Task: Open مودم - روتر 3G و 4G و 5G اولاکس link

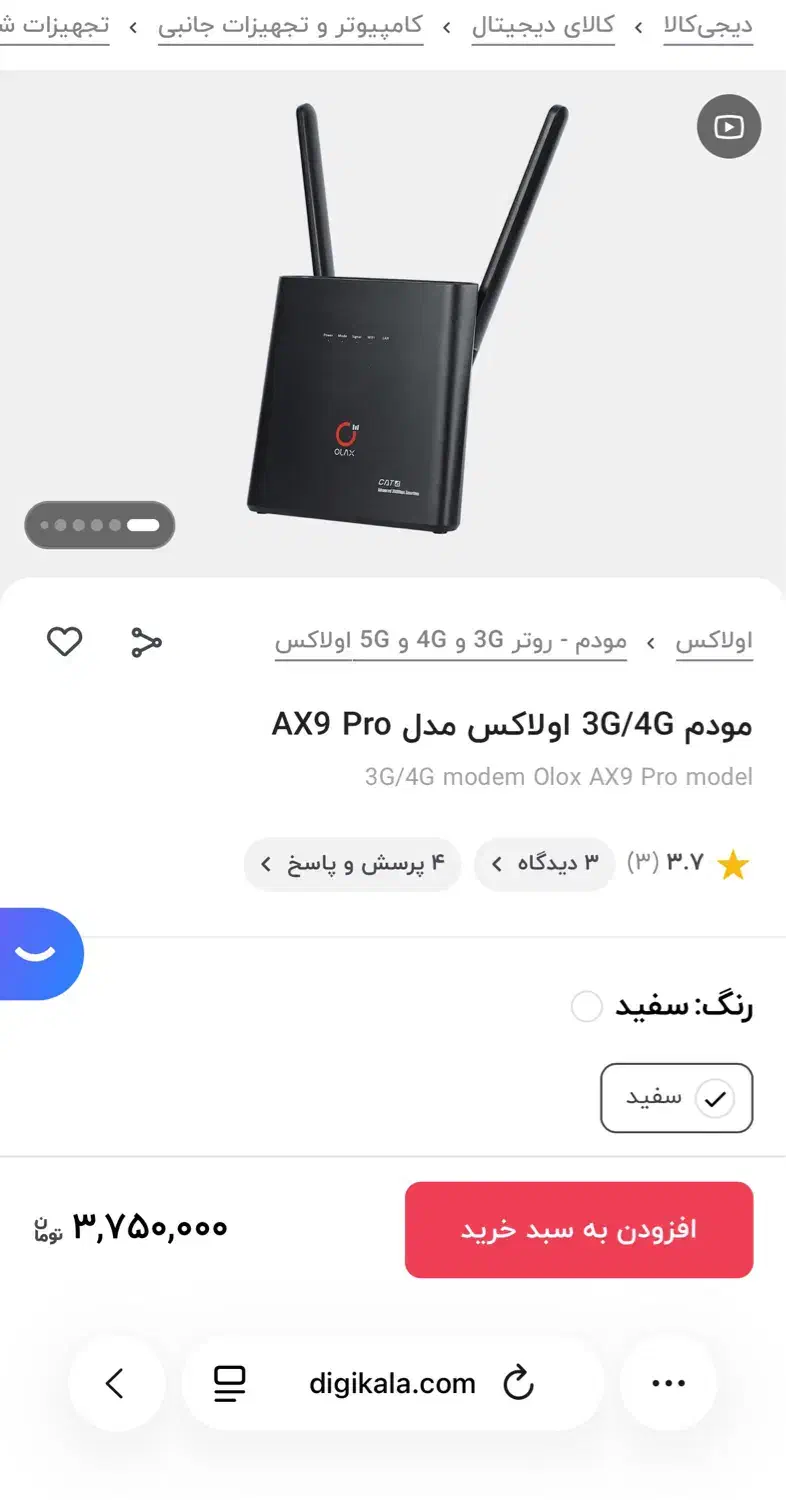Action: (x=451, y=641)
